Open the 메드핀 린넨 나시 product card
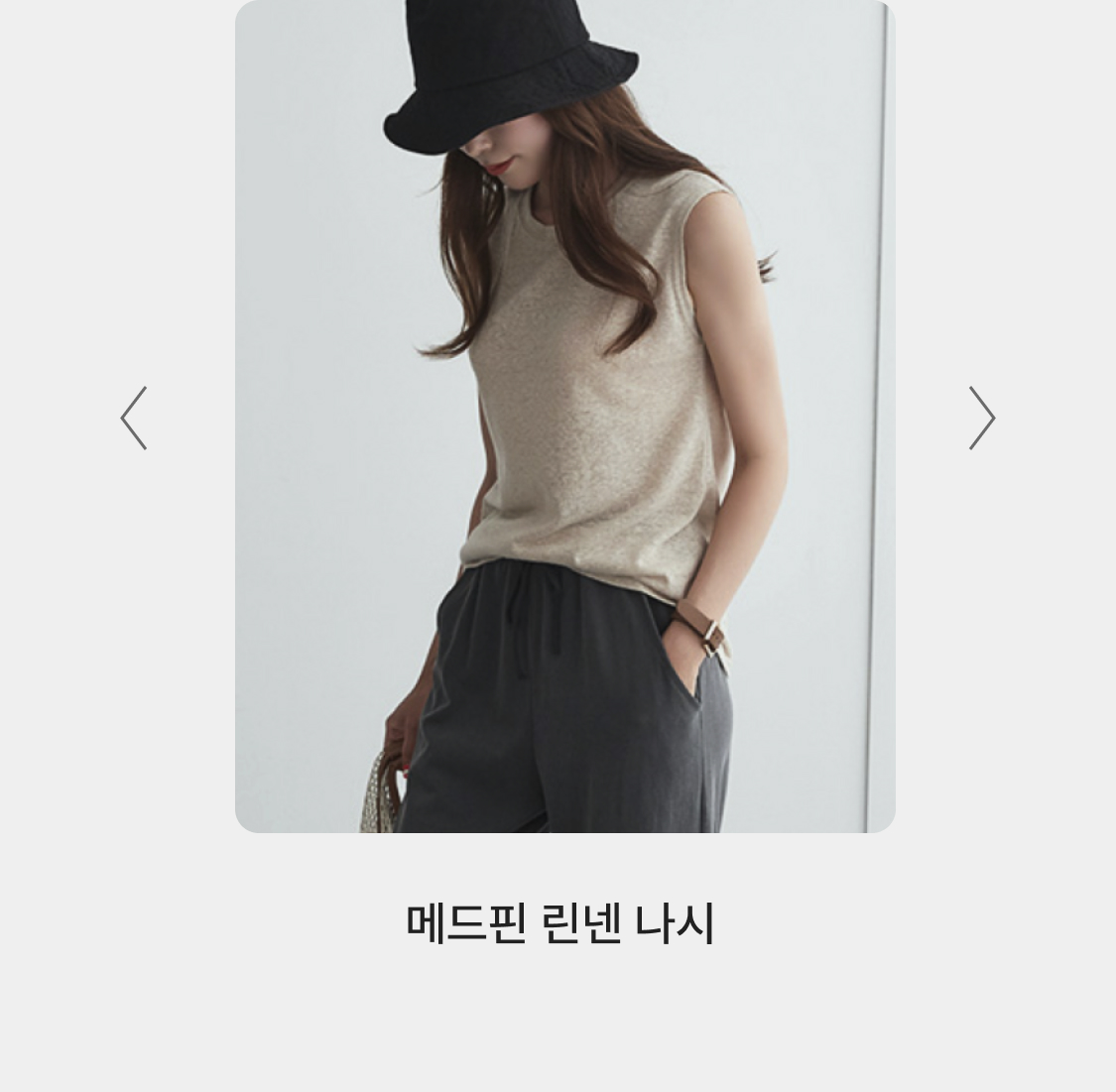Image resolution: width=1116 pixels, height=1092 pixels. [x=564, y=417]
